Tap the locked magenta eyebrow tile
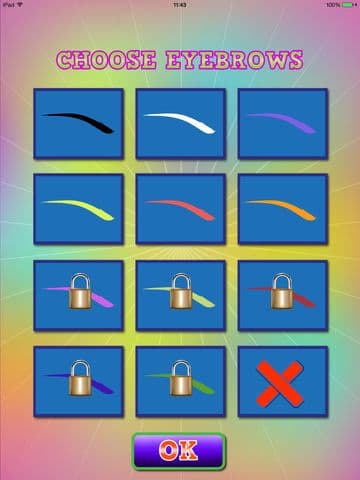Screen dimensions: 360x480 coord(79,296)
